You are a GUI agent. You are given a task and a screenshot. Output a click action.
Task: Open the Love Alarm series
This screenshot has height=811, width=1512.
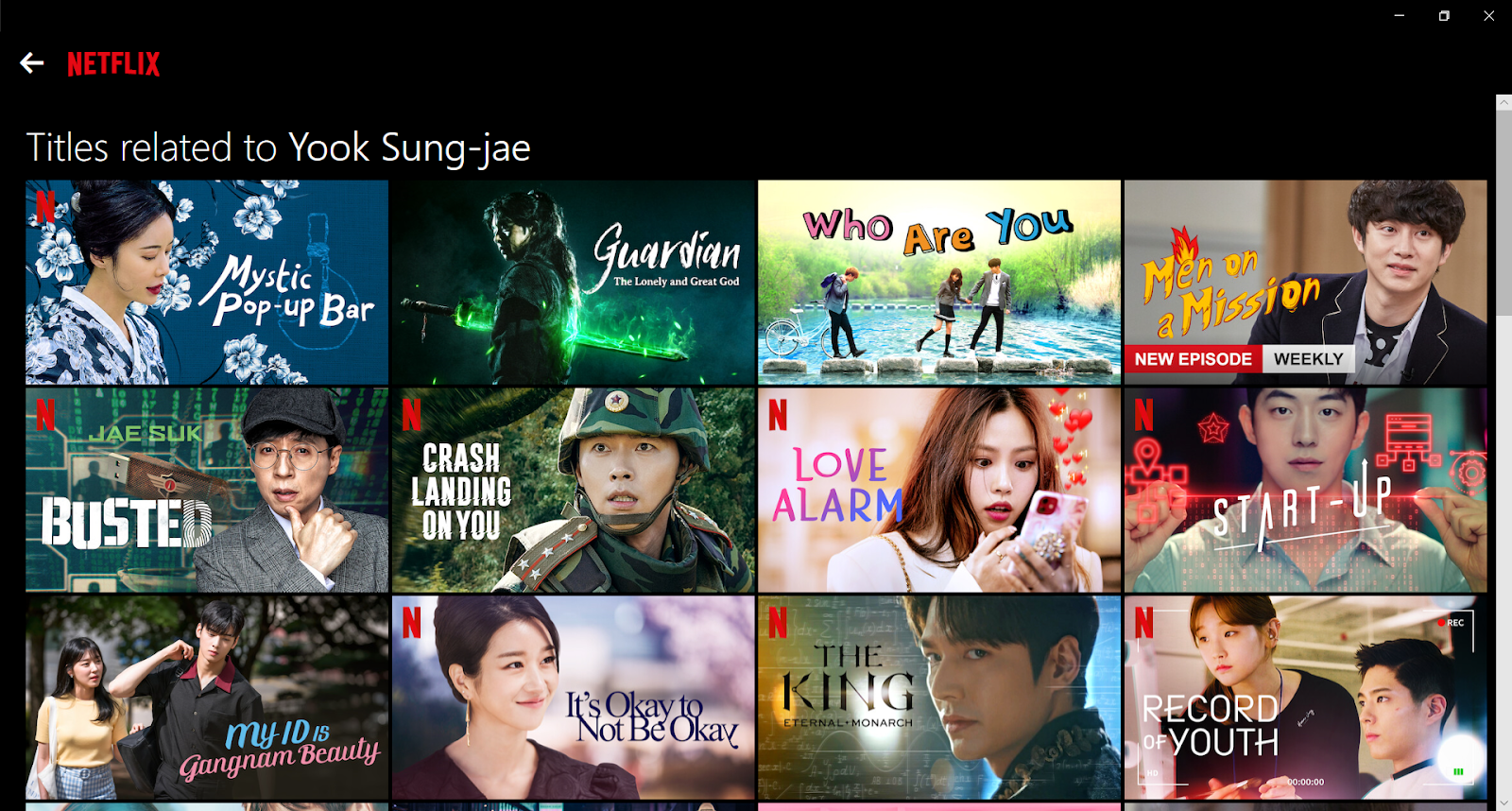point(939,490)
